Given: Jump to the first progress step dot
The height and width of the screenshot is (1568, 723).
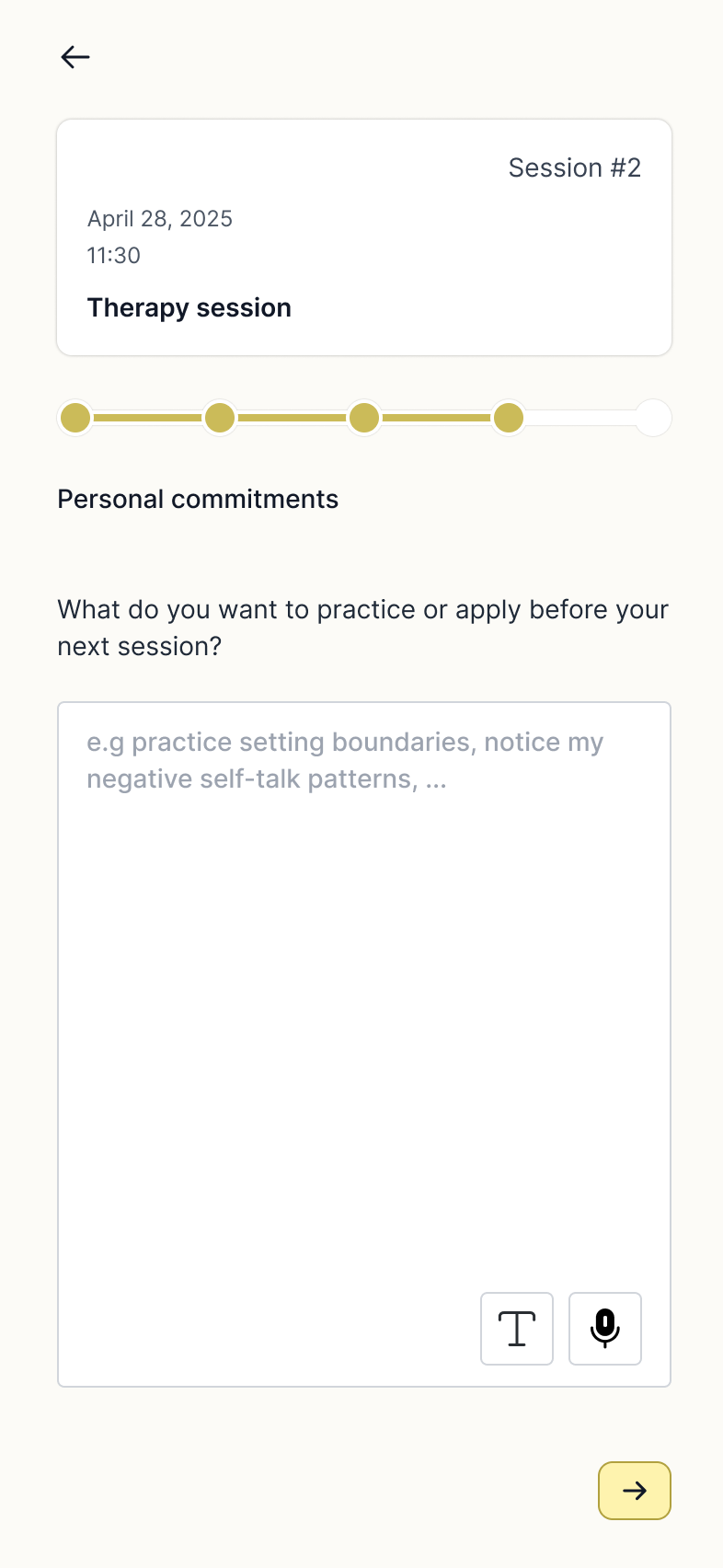Looking at the screenshot, I should click(75, 418).
